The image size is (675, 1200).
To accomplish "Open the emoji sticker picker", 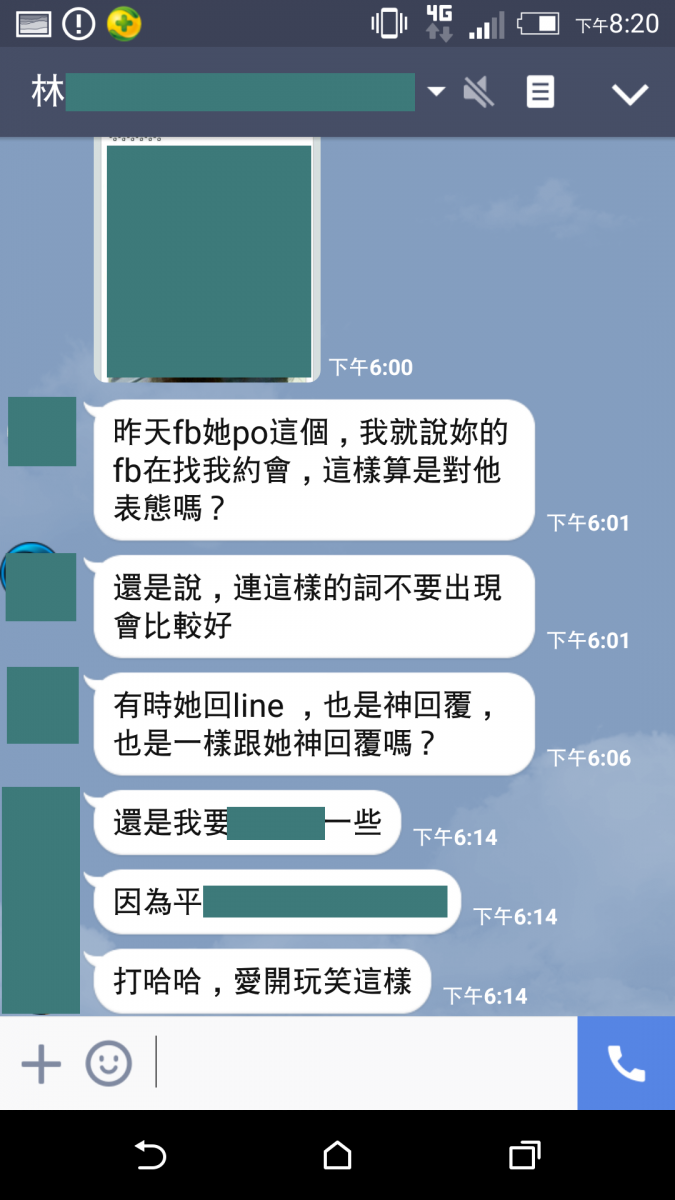I will coord(108,1064).
